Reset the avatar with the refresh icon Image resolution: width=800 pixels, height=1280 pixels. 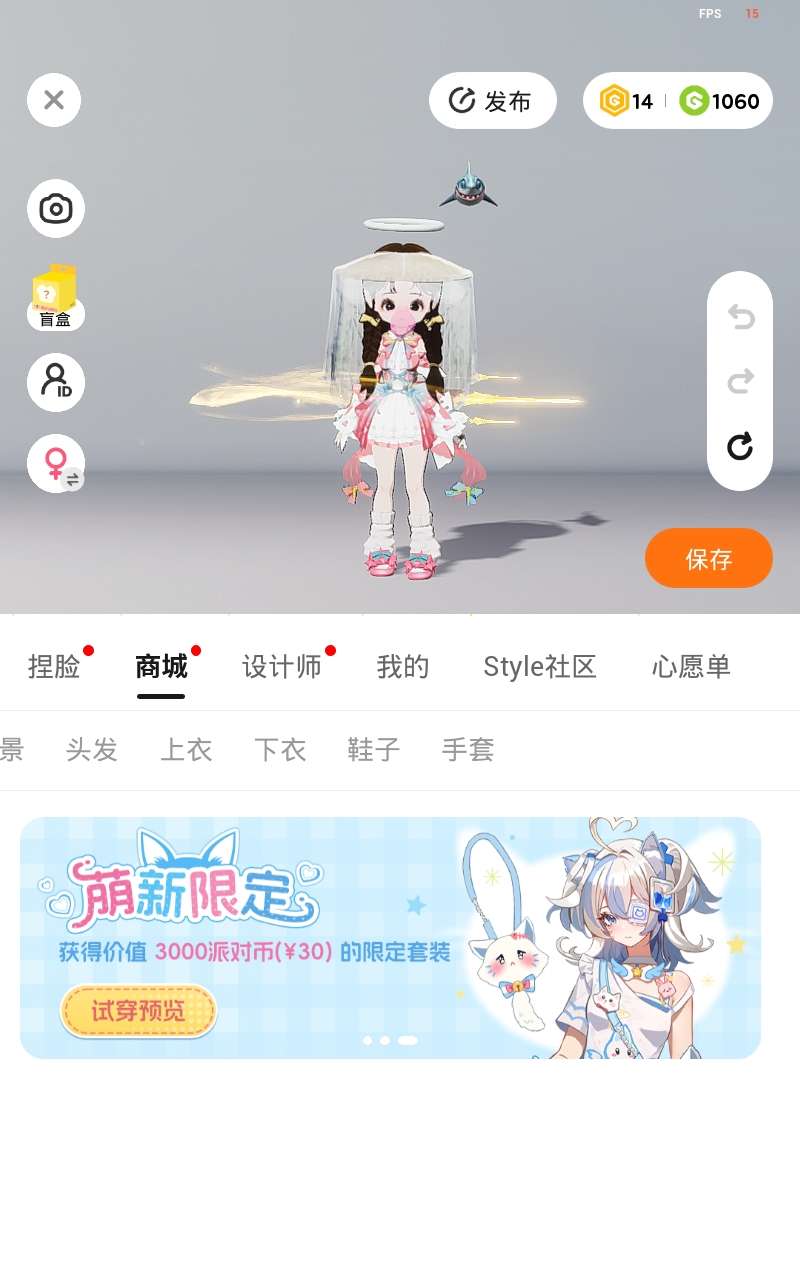pyautogui.click(x=740, y=446)
